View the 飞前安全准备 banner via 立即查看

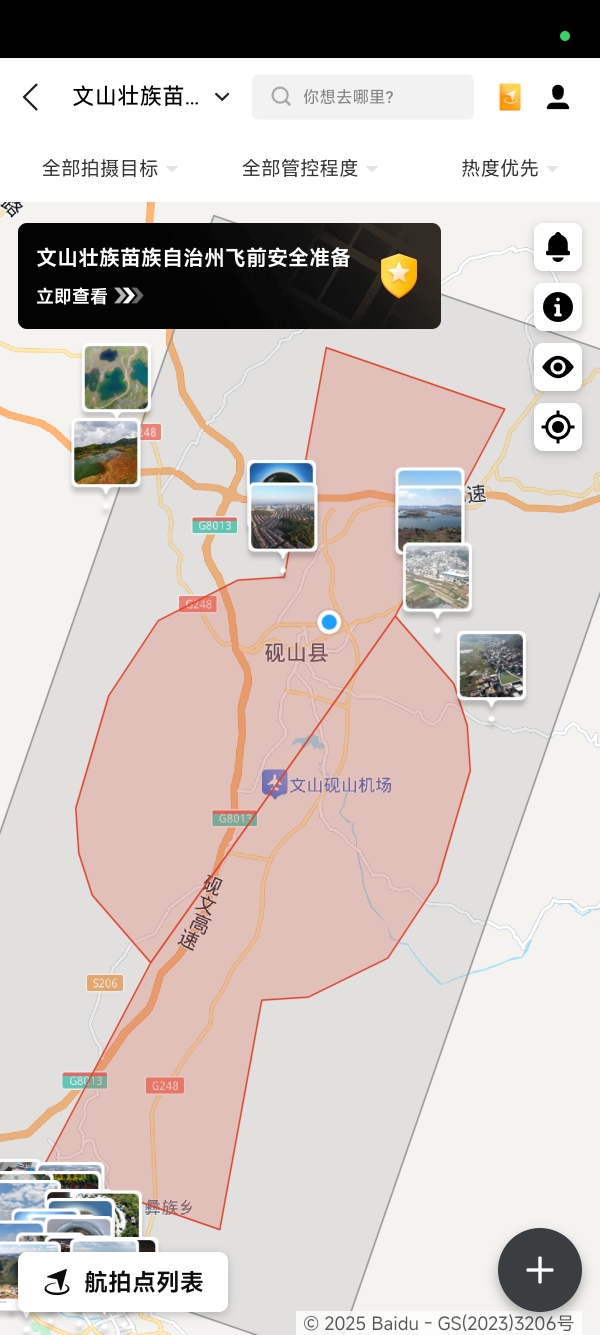pos(89,296)
